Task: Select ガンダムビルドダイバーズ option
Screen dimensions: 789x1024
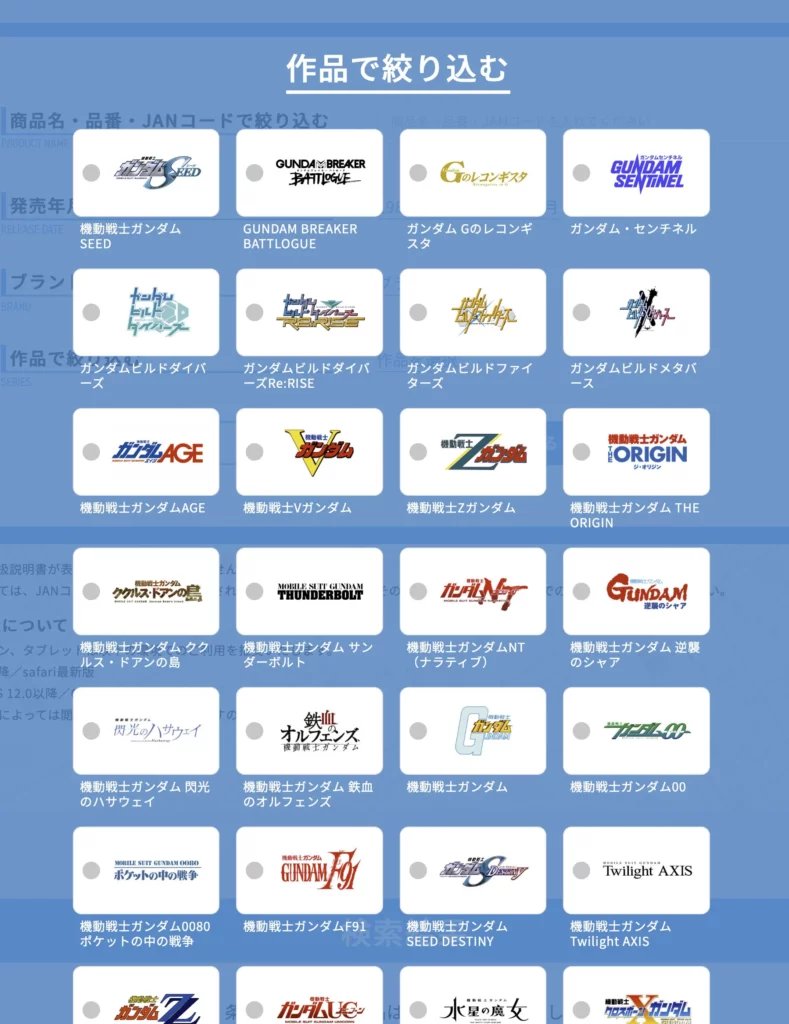Action: click(x=91, y=312)
